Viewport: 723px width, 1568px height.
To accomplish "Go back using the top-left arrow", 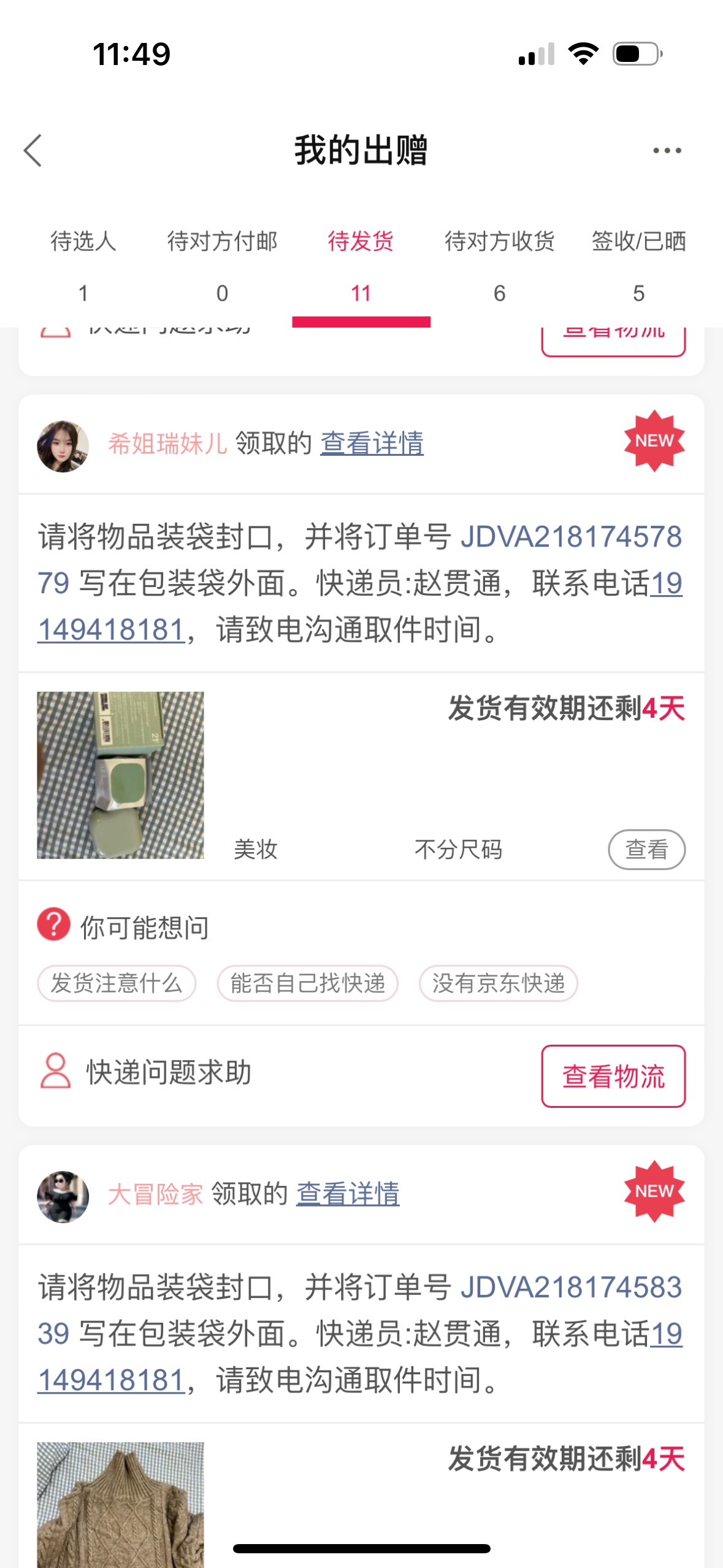I will [x=33, y=151].
